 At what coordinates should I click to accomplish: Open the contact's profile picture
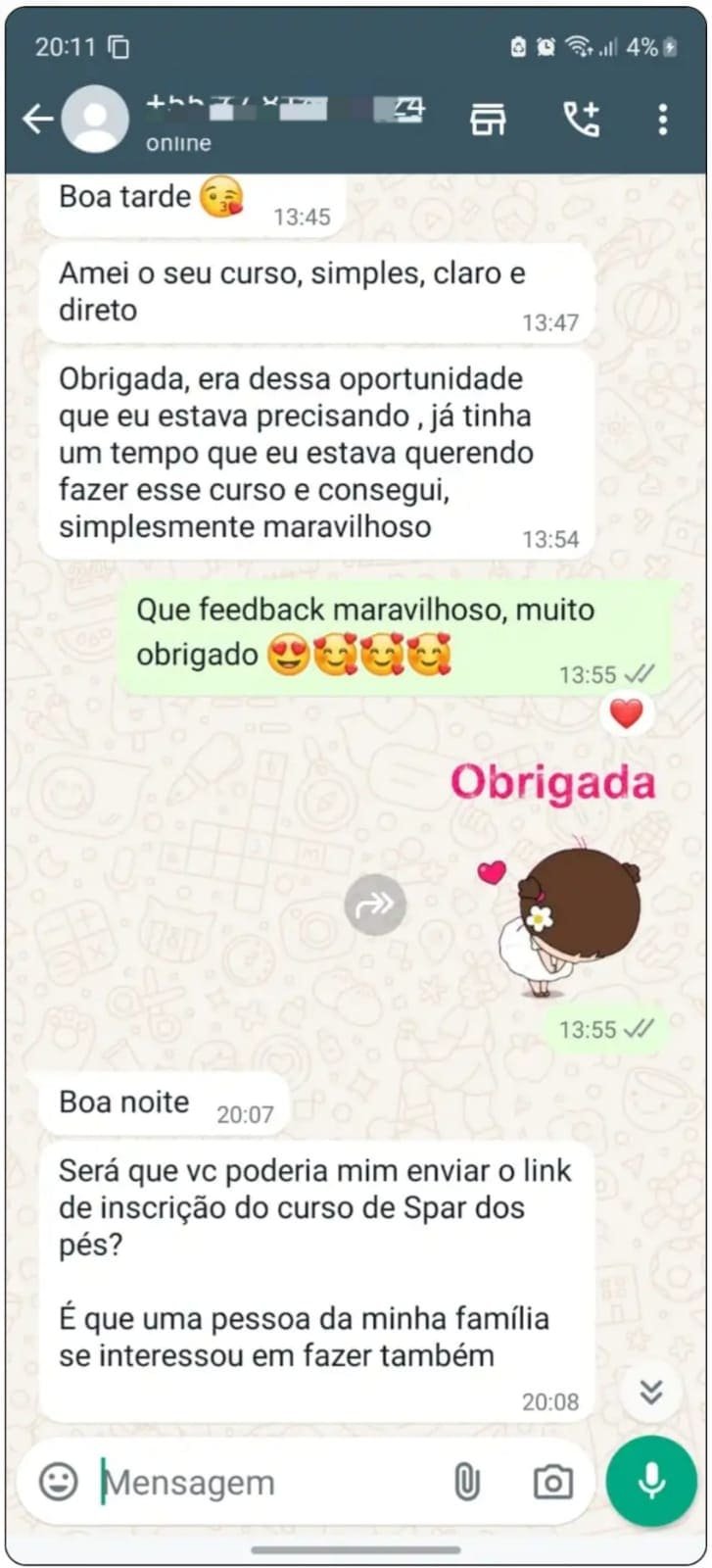pos(95,120)
